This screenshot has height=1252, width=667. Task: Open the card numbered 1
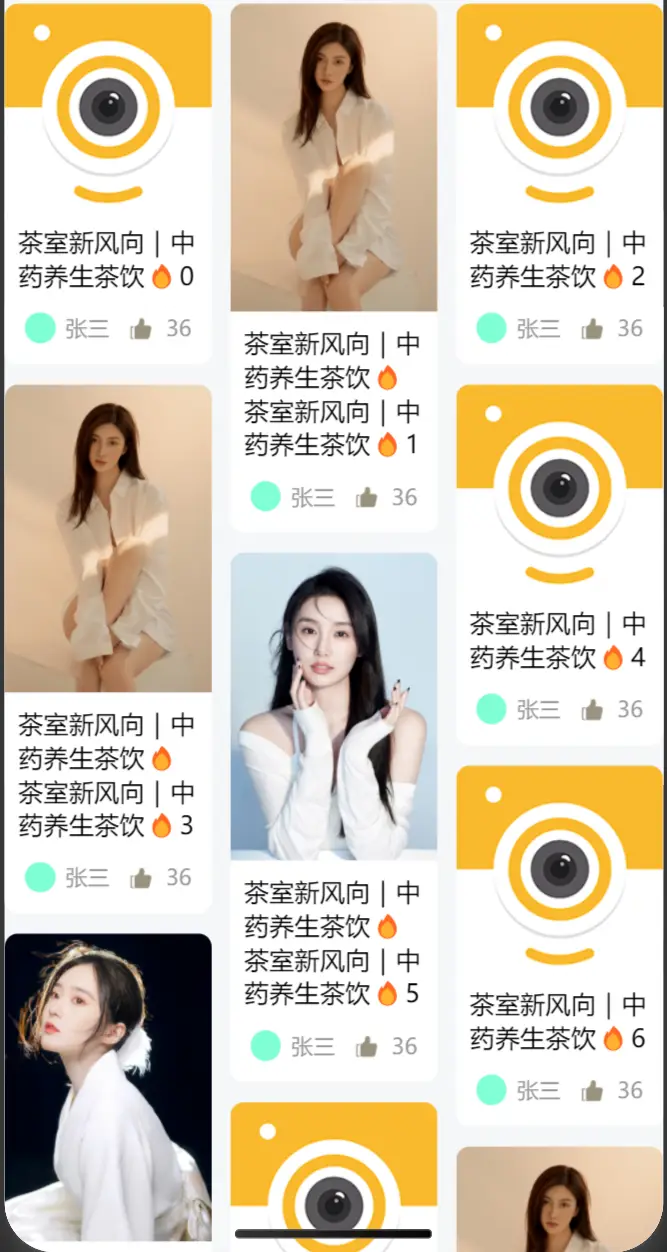click(333, 160)
